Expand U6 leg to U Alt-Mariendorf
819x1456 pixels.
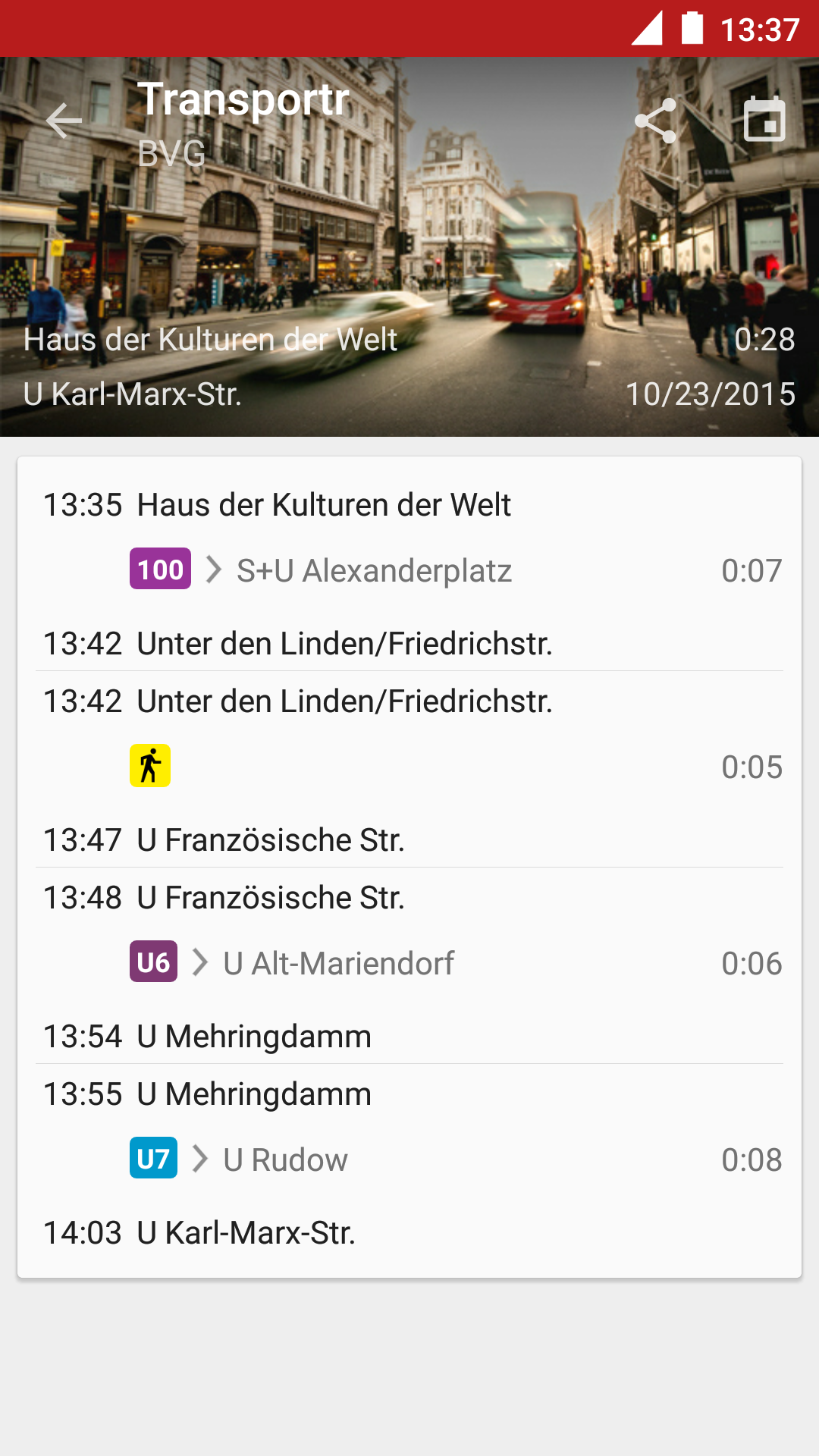point(409,963)
